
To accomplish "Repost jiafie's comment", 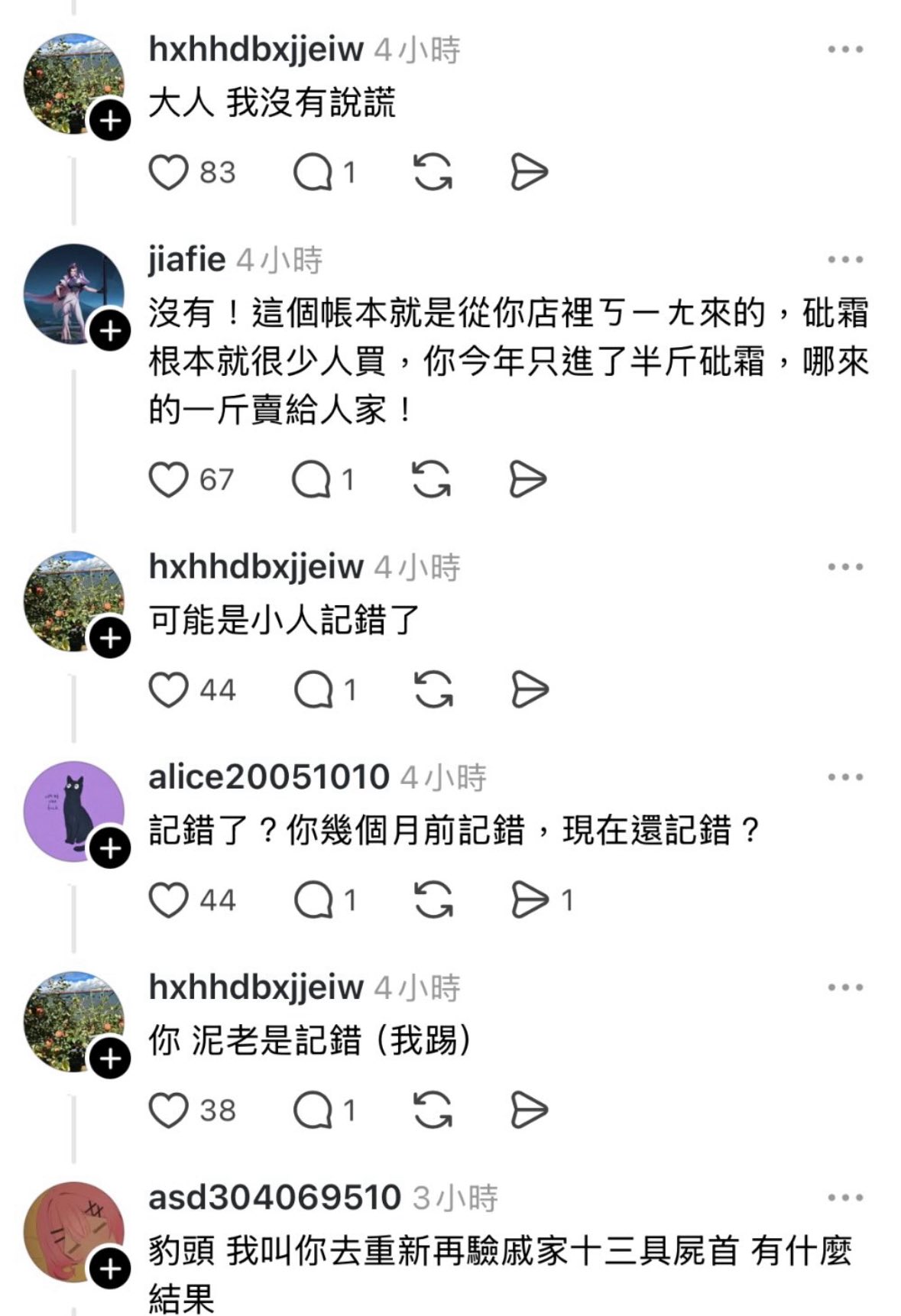I will click(x=431, y=480).
